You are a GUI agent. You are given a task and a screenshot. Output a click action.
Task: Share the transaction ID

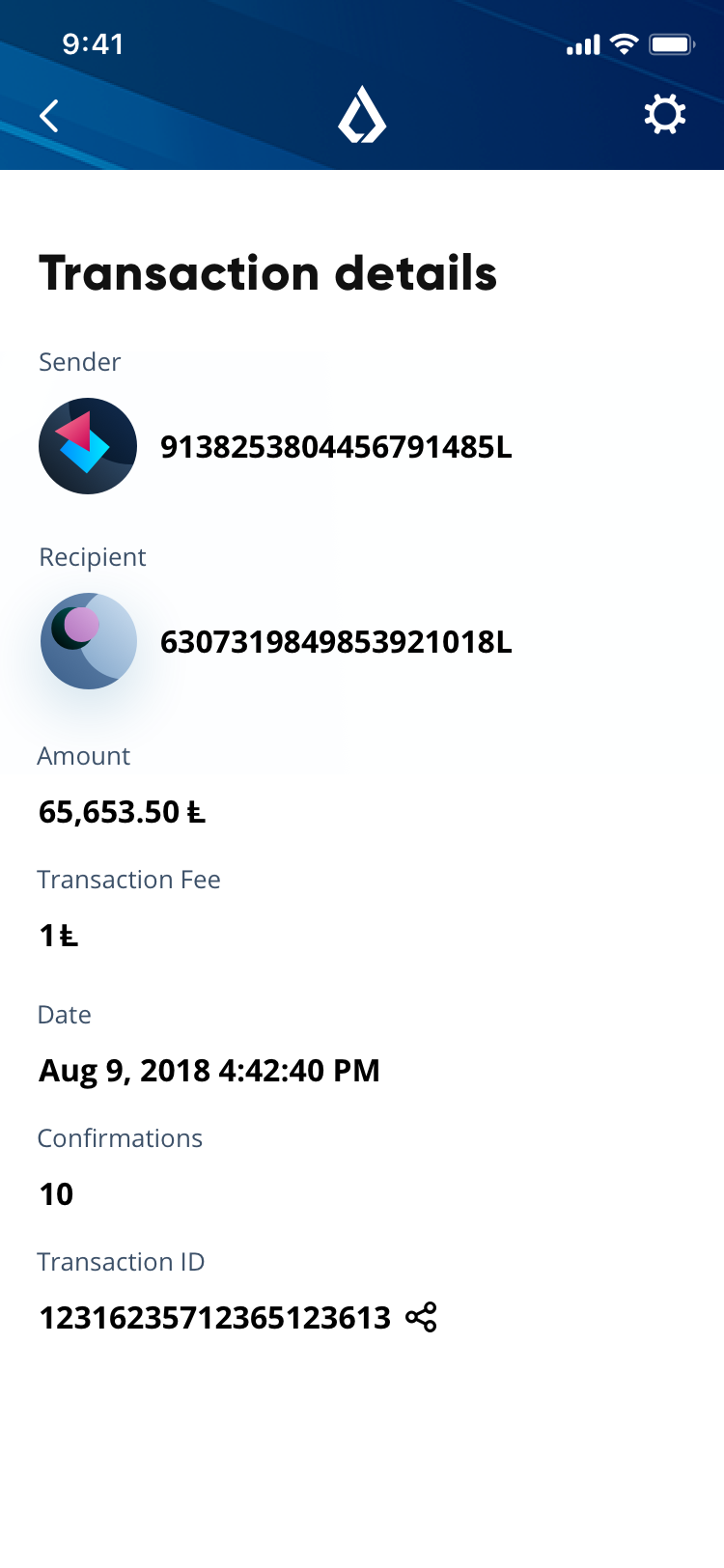pos(421,1317)
